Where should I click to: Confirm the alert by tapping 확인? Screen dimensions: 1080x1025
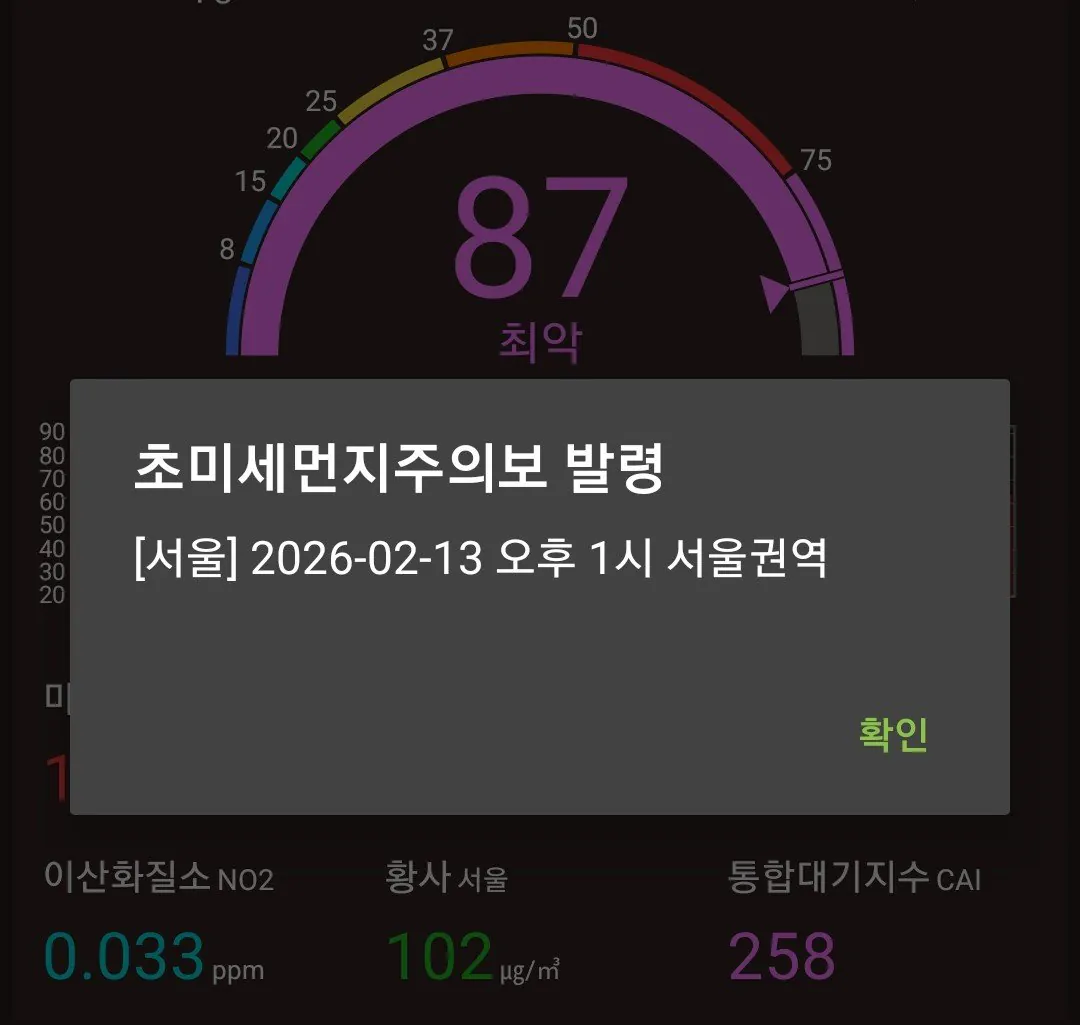[x=893, y=735]
